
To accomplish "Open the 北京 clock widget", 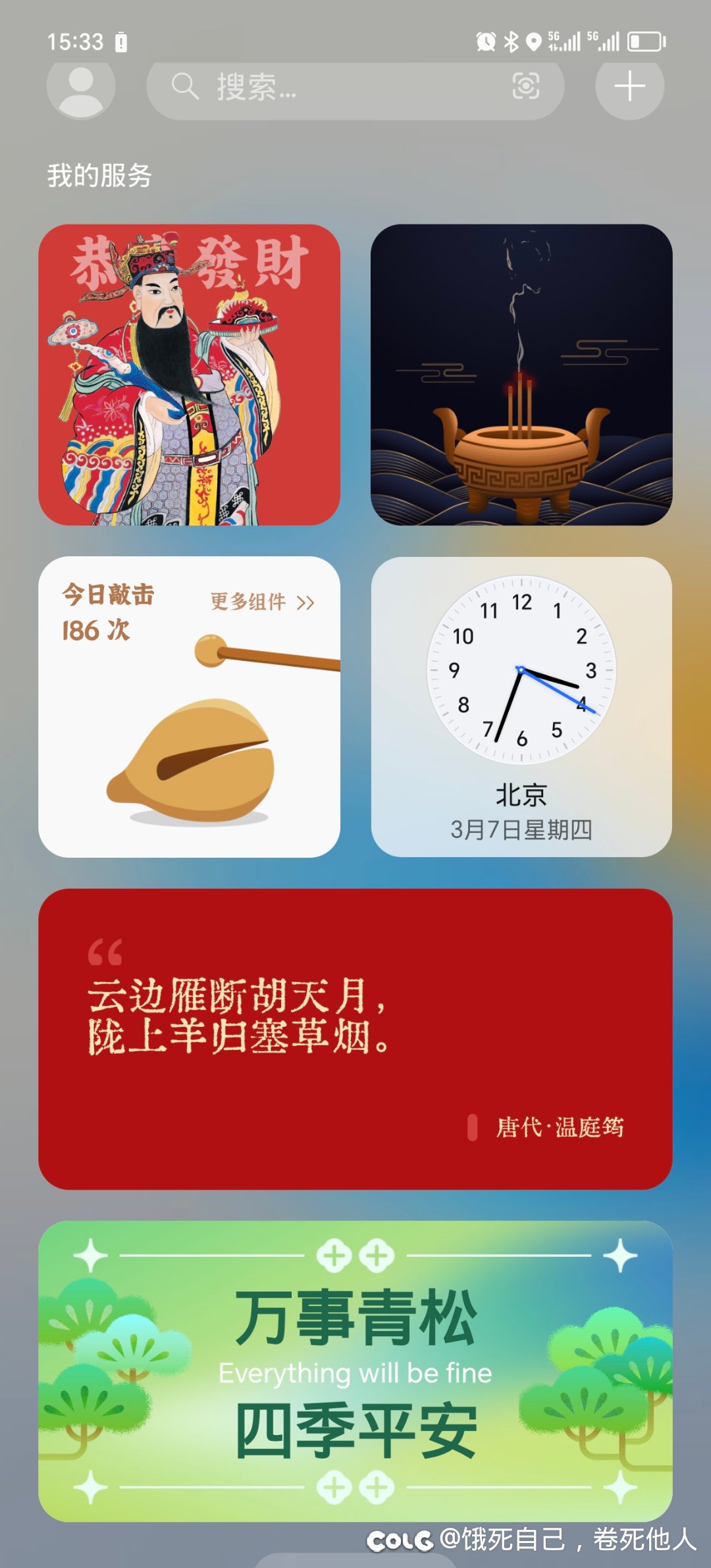I will [521, 707].
